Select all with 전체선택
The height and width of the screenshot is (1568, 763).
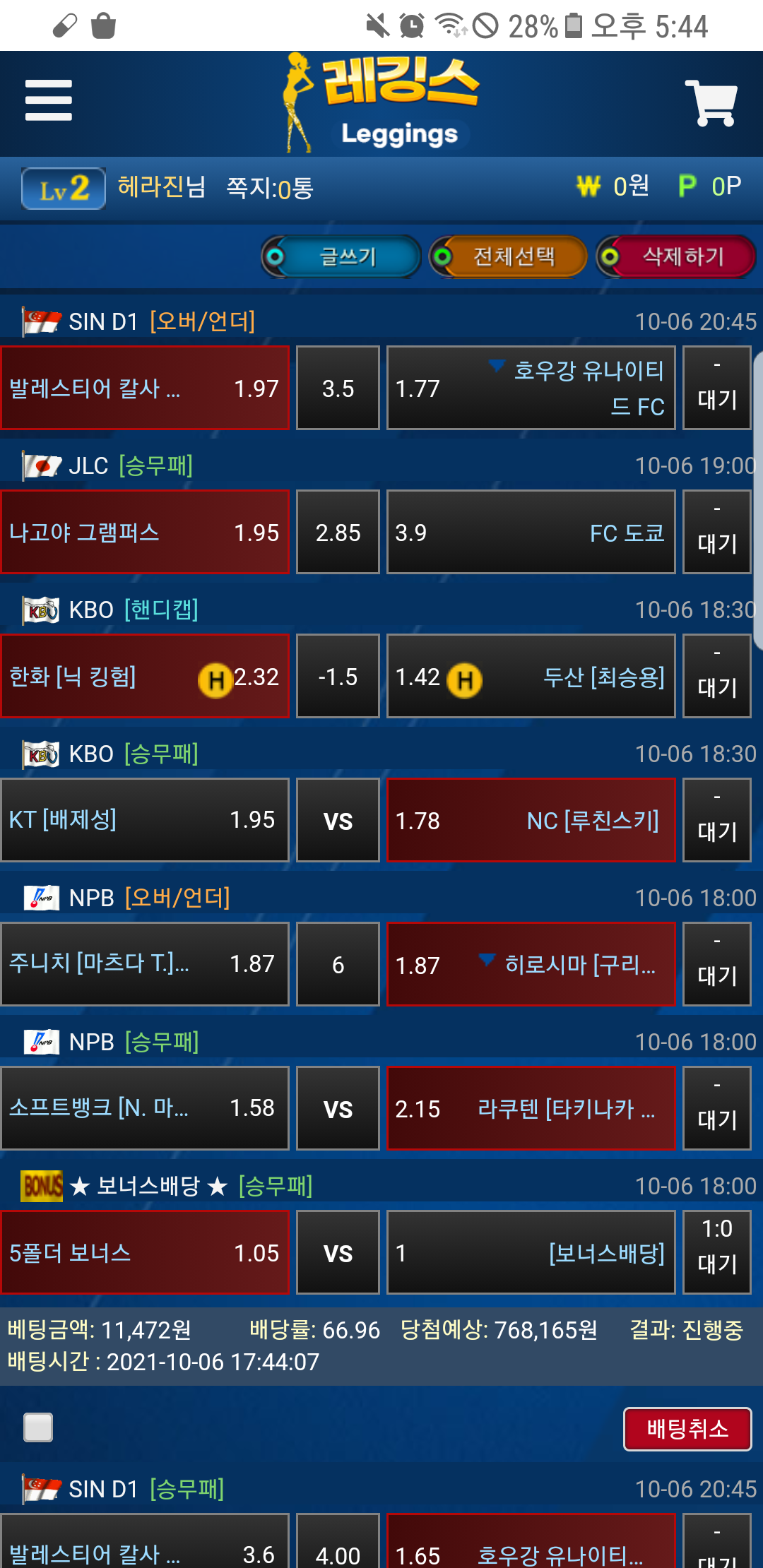click(509, 256)
